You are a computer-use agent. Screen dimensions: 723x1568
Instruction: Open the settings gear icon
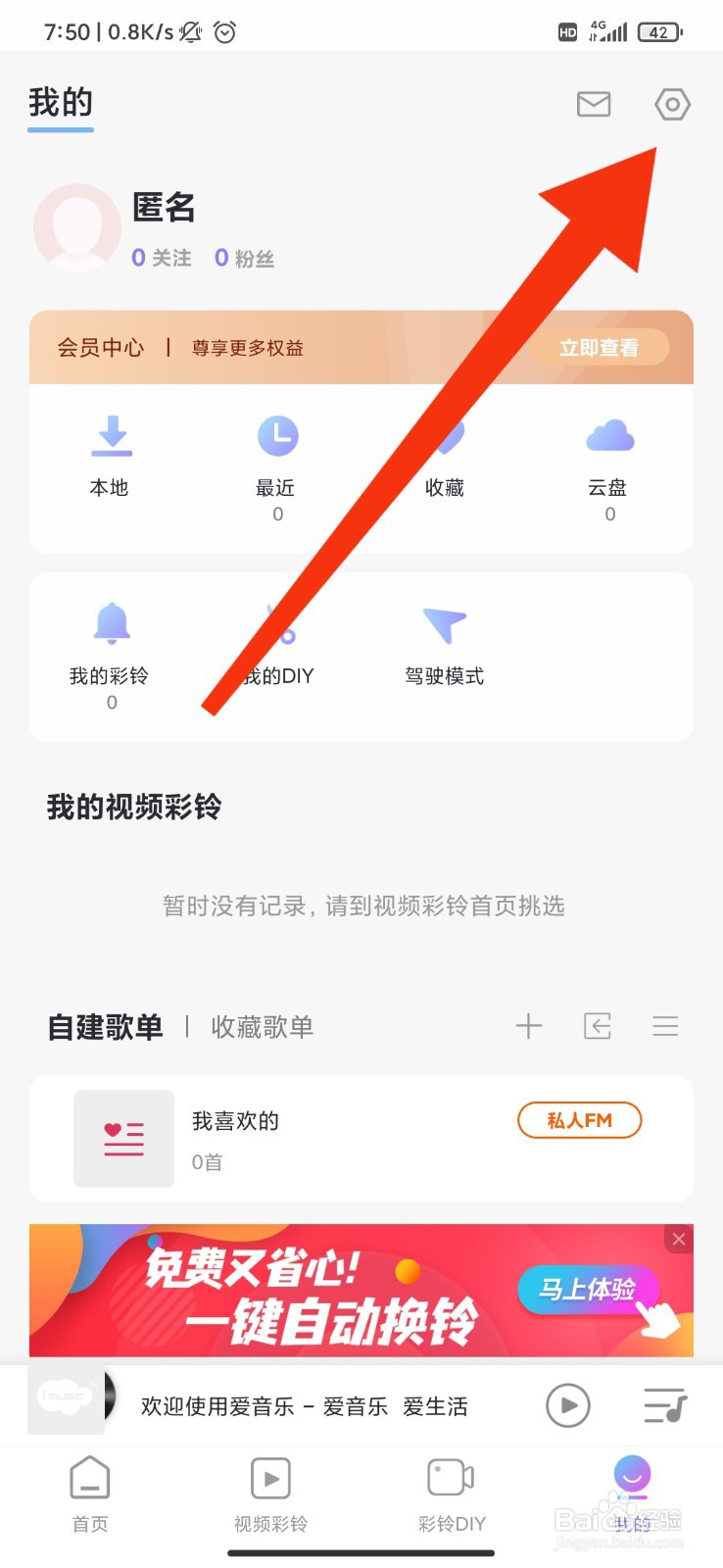click(672, 104)
